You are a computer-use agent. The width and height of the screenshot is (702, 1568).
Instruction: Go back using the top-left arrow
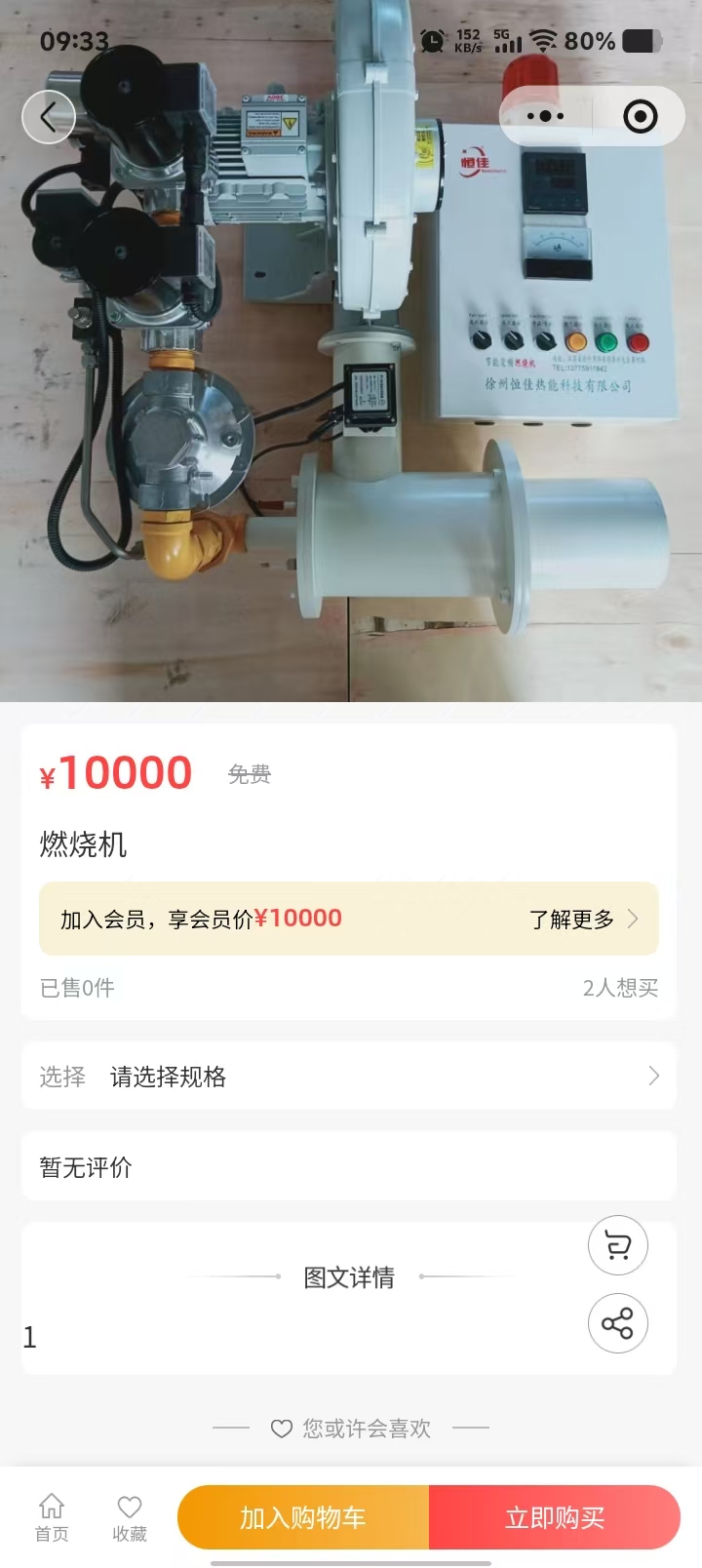(x=49, y=117)
